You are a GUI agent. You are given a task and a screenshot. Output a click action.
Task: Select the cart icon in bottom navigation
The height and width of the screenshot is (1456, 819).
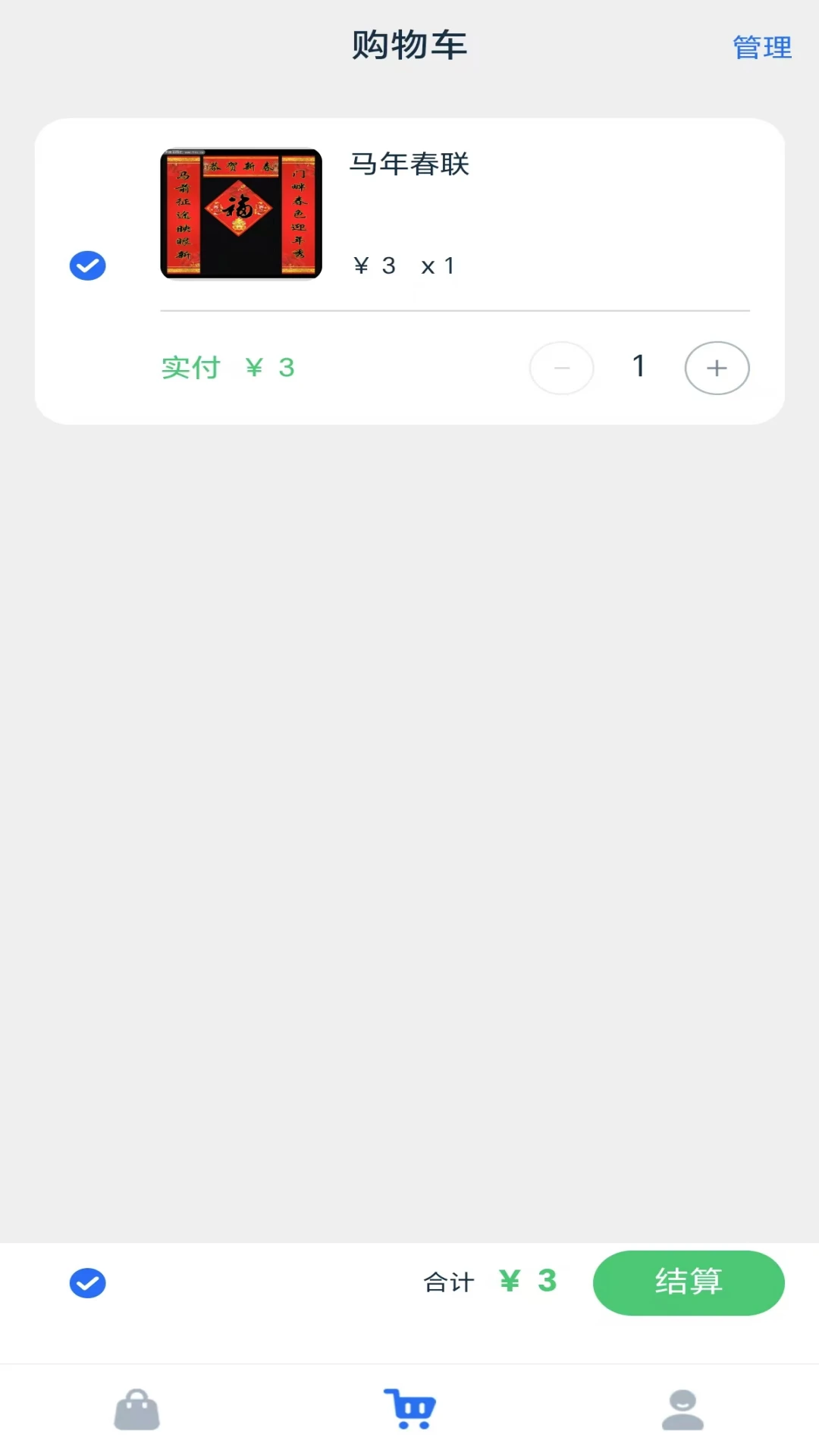409,1407
